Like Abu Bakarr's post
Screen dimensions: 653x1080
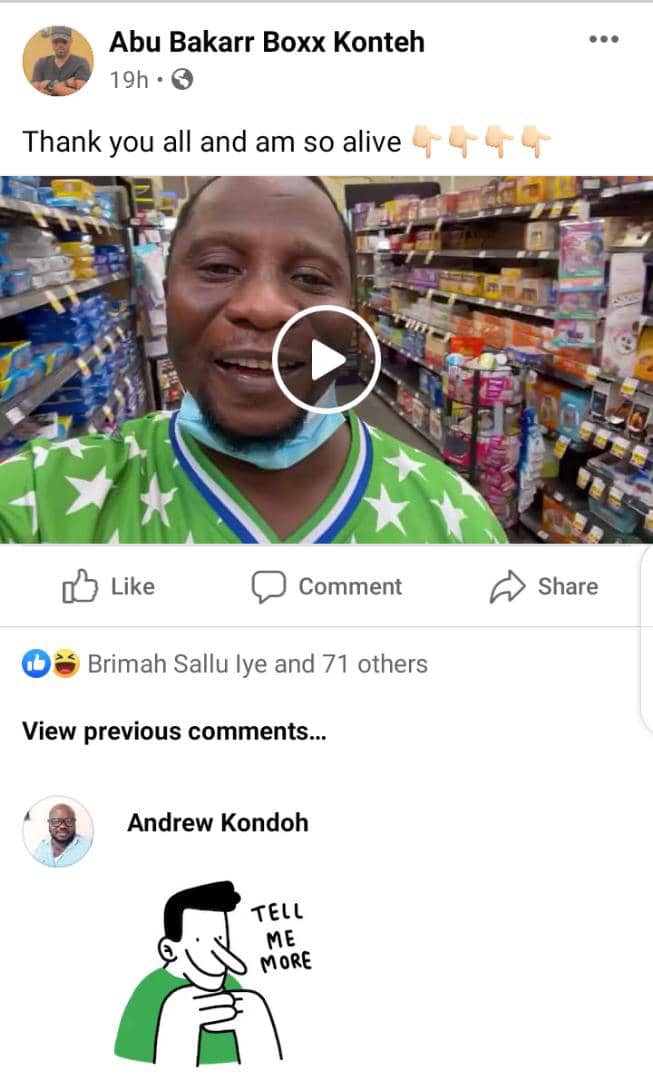[108, 587]
